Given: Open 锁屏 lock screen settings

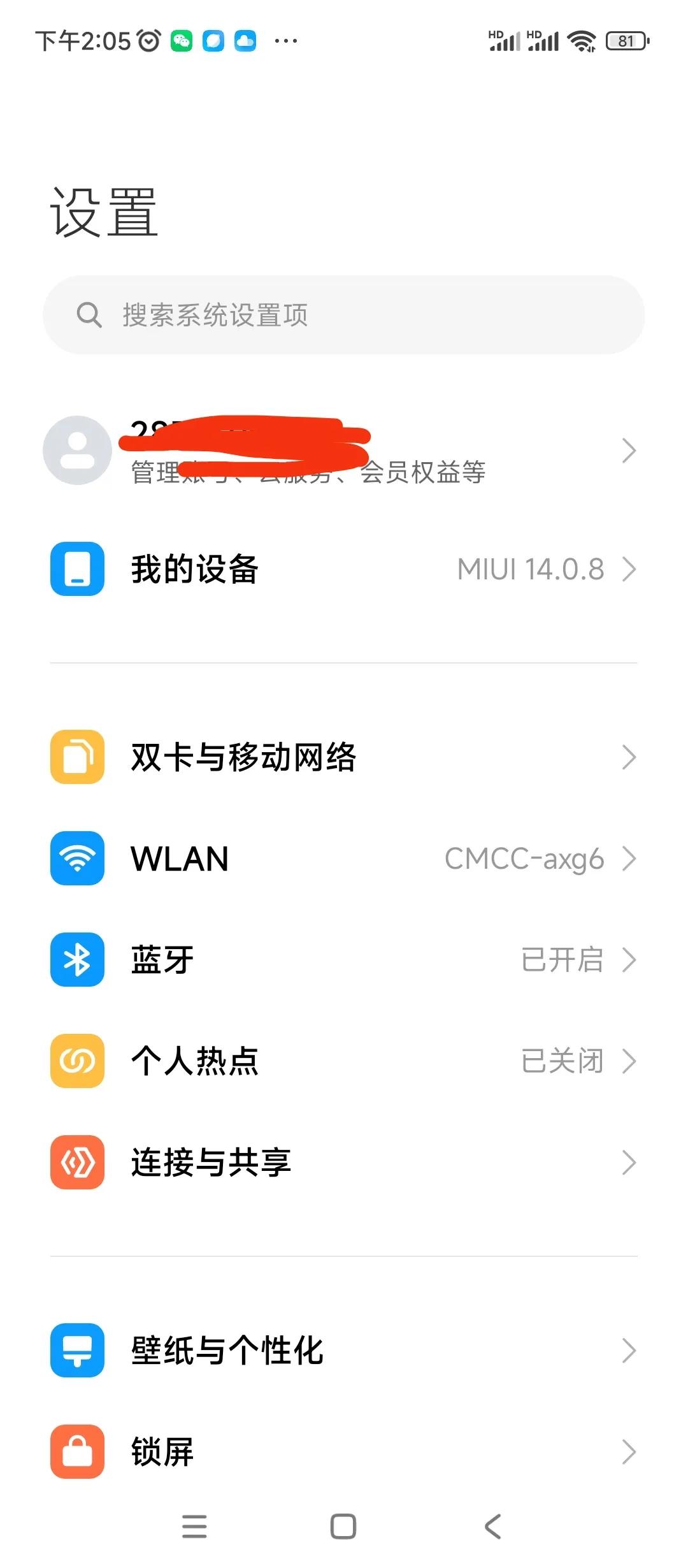Looking at the screenshot, I should pos(344,1451).
